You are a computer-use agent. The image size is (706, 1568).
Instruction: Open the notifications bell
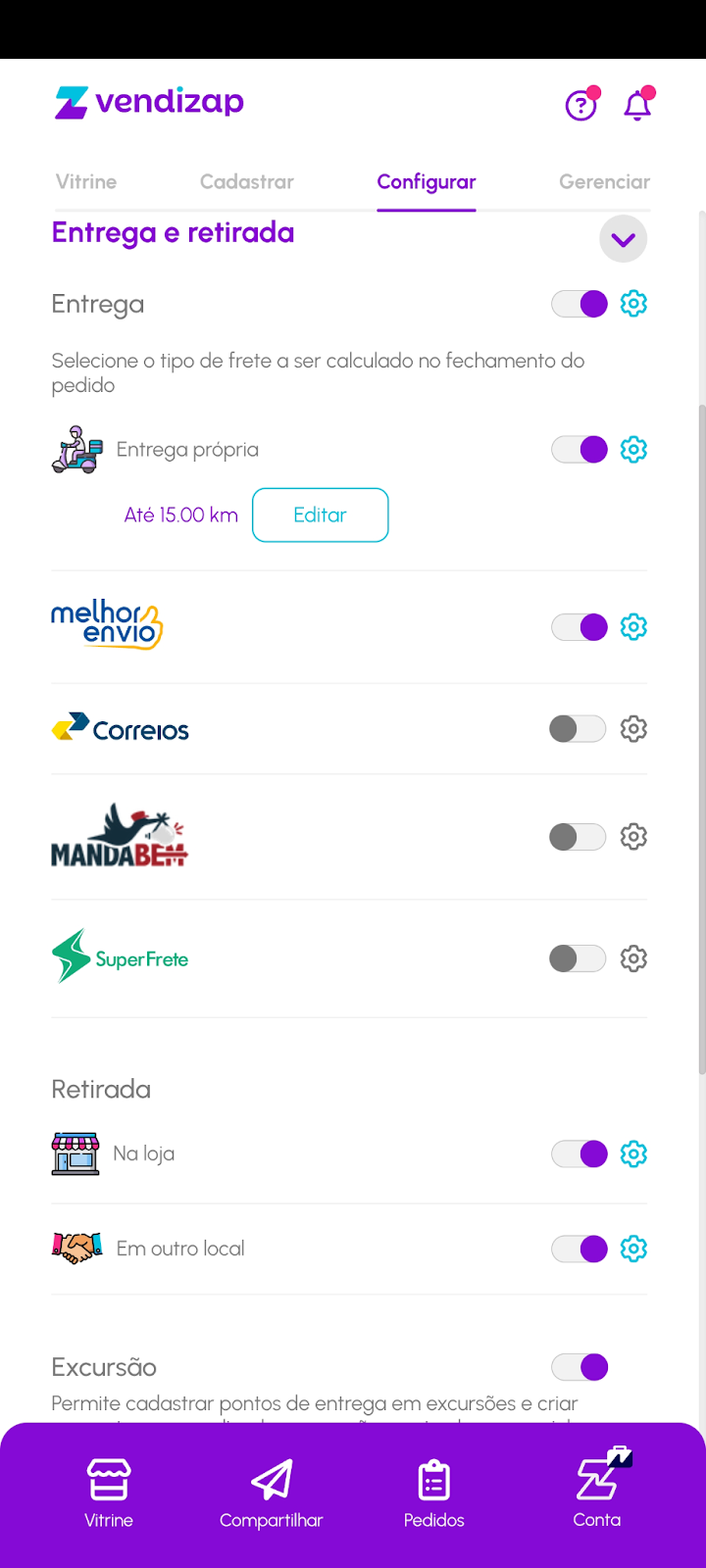(637, 104)
